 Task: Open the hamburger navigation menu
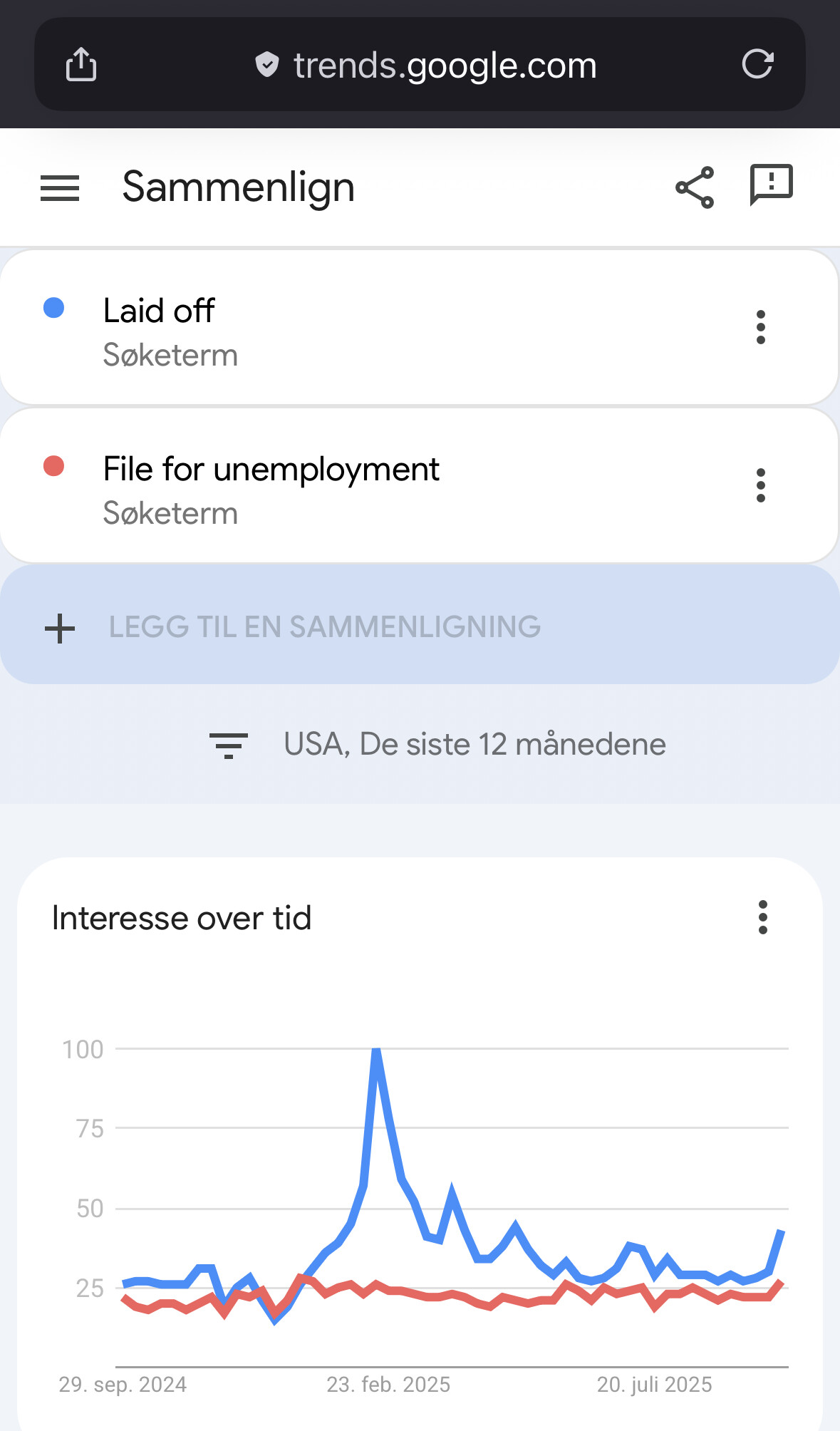tap(60, 188)
